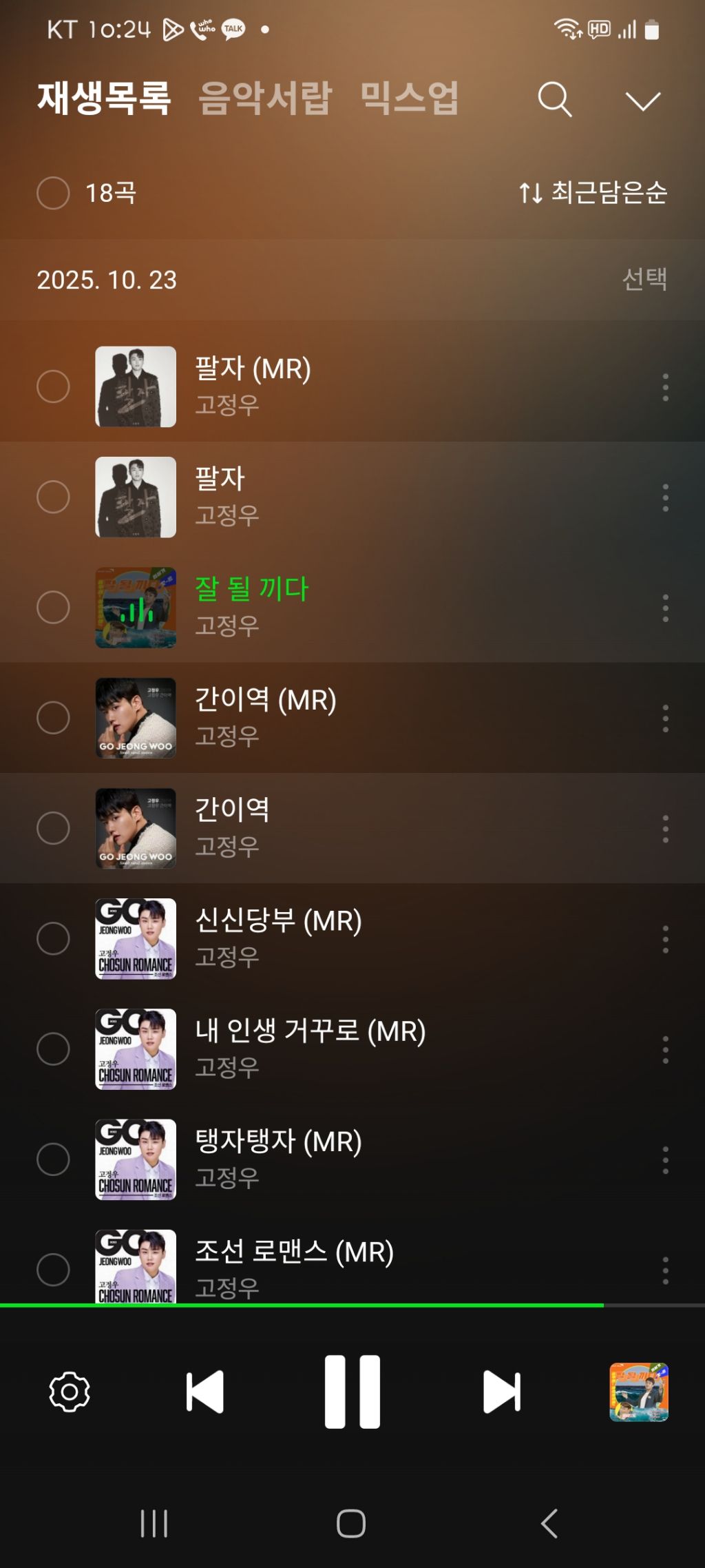Collapse the playlist with the down chevron
The height and width of the screenshot is (1568, 705).
643,101
